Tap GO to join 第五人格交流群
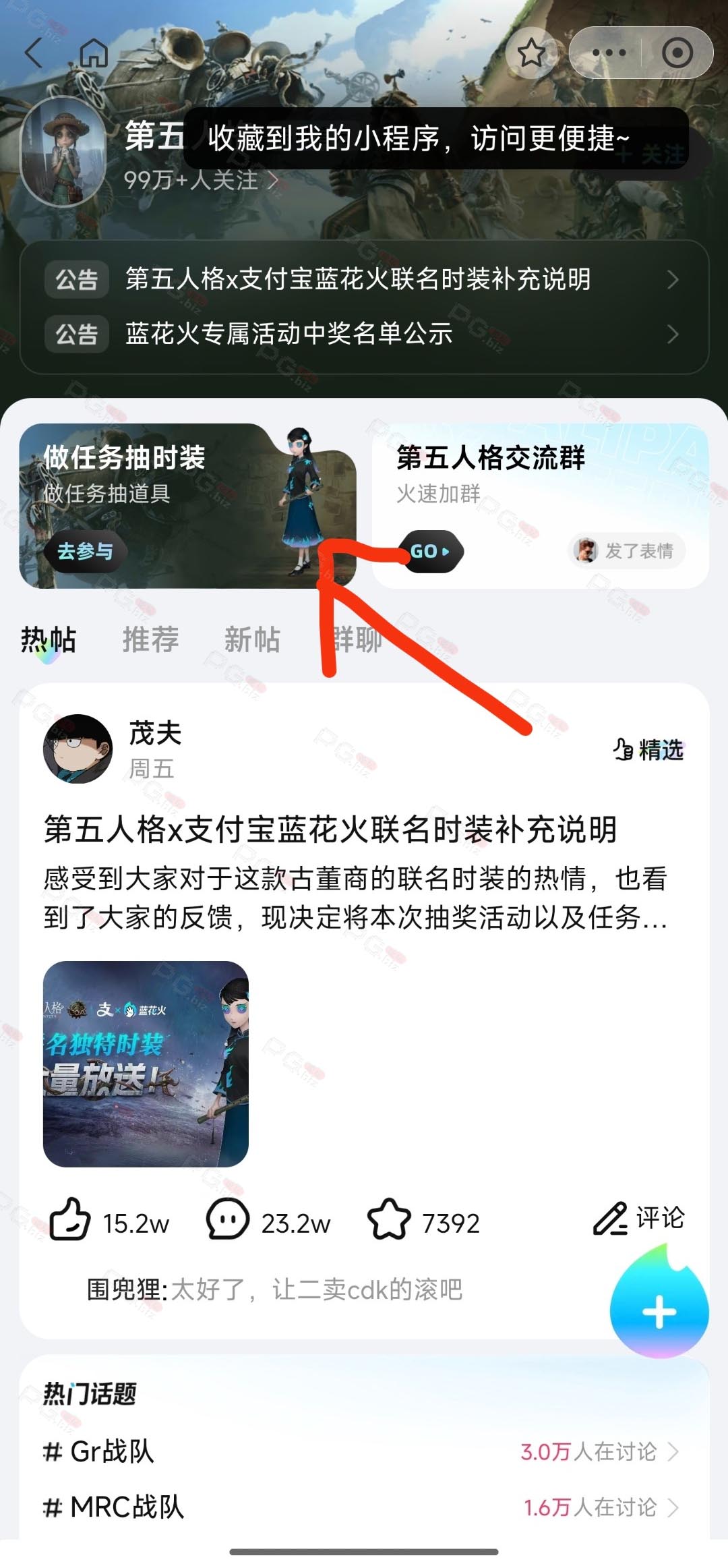Image resolution: width=728 pixels, height=1568 pixels. click(430, 552)
